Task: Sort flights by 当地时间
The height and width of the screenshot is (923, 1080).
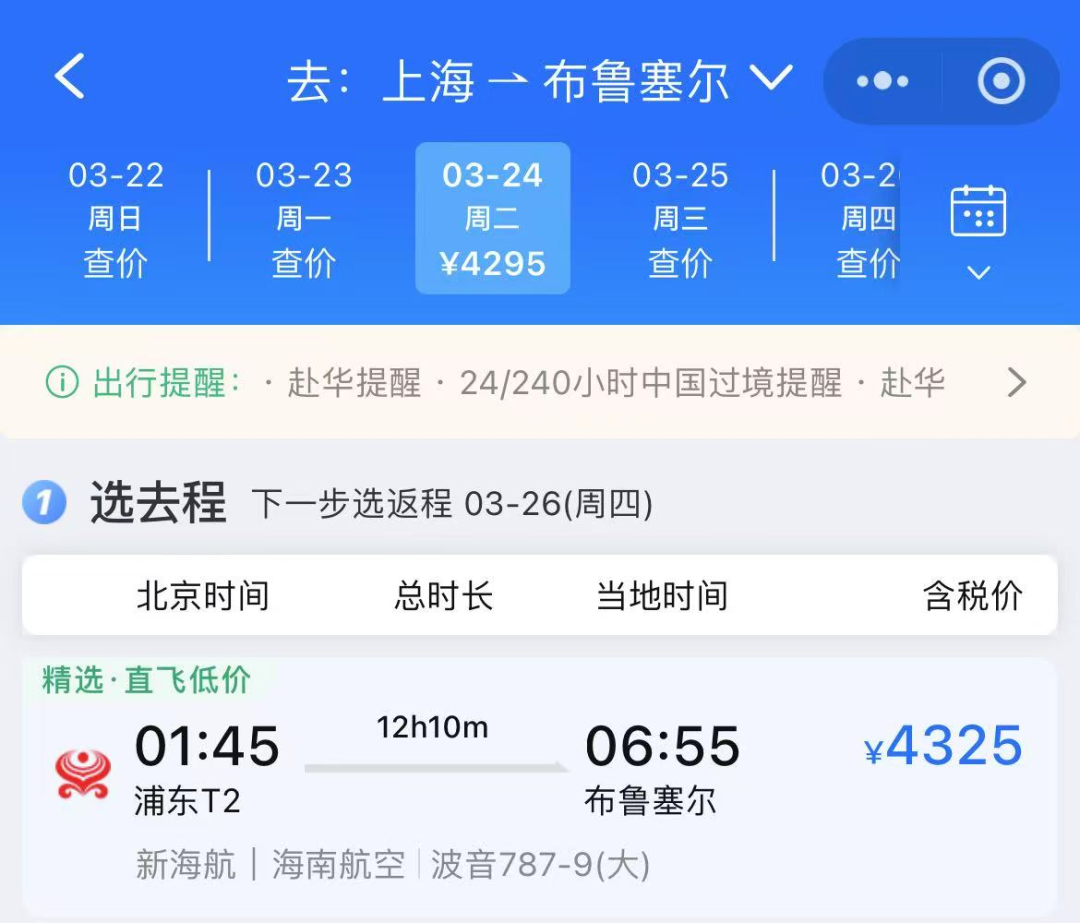Action: click(x=662, y=596)
